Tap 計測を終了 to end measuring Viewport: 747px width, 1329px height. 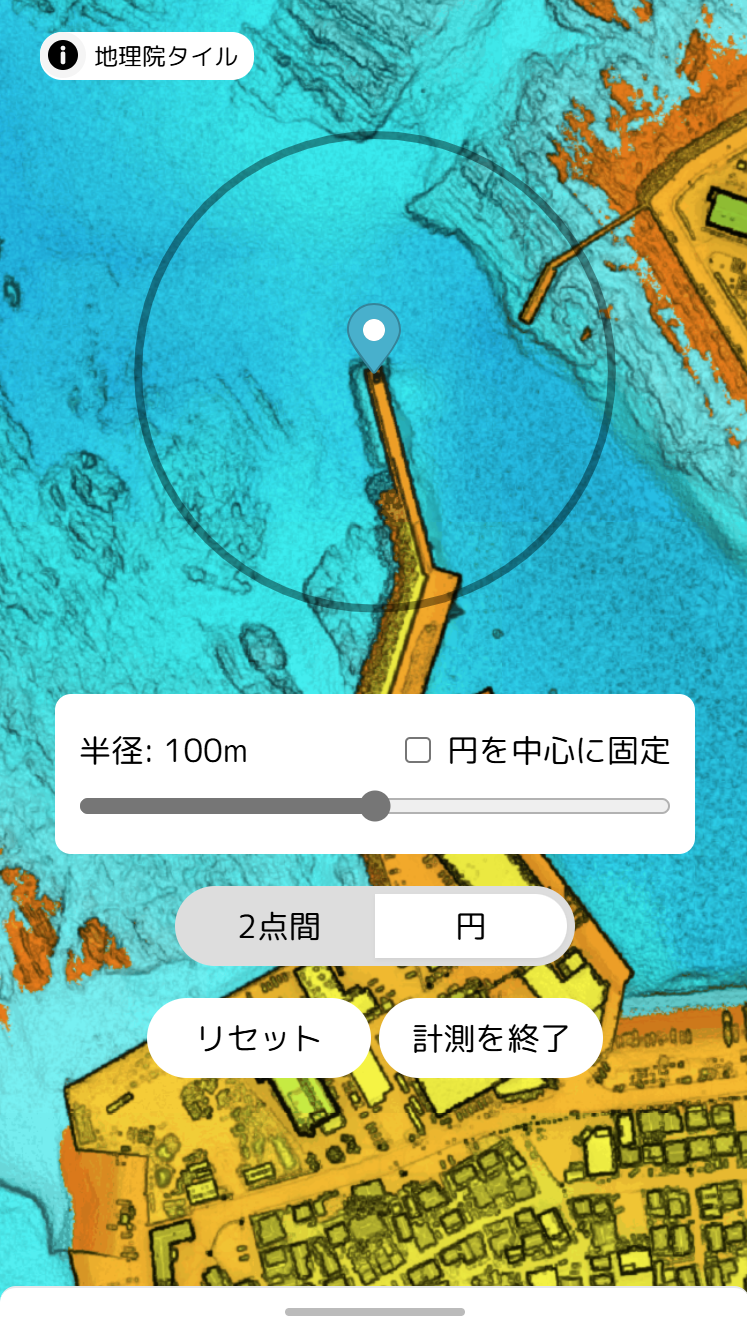490,1038
